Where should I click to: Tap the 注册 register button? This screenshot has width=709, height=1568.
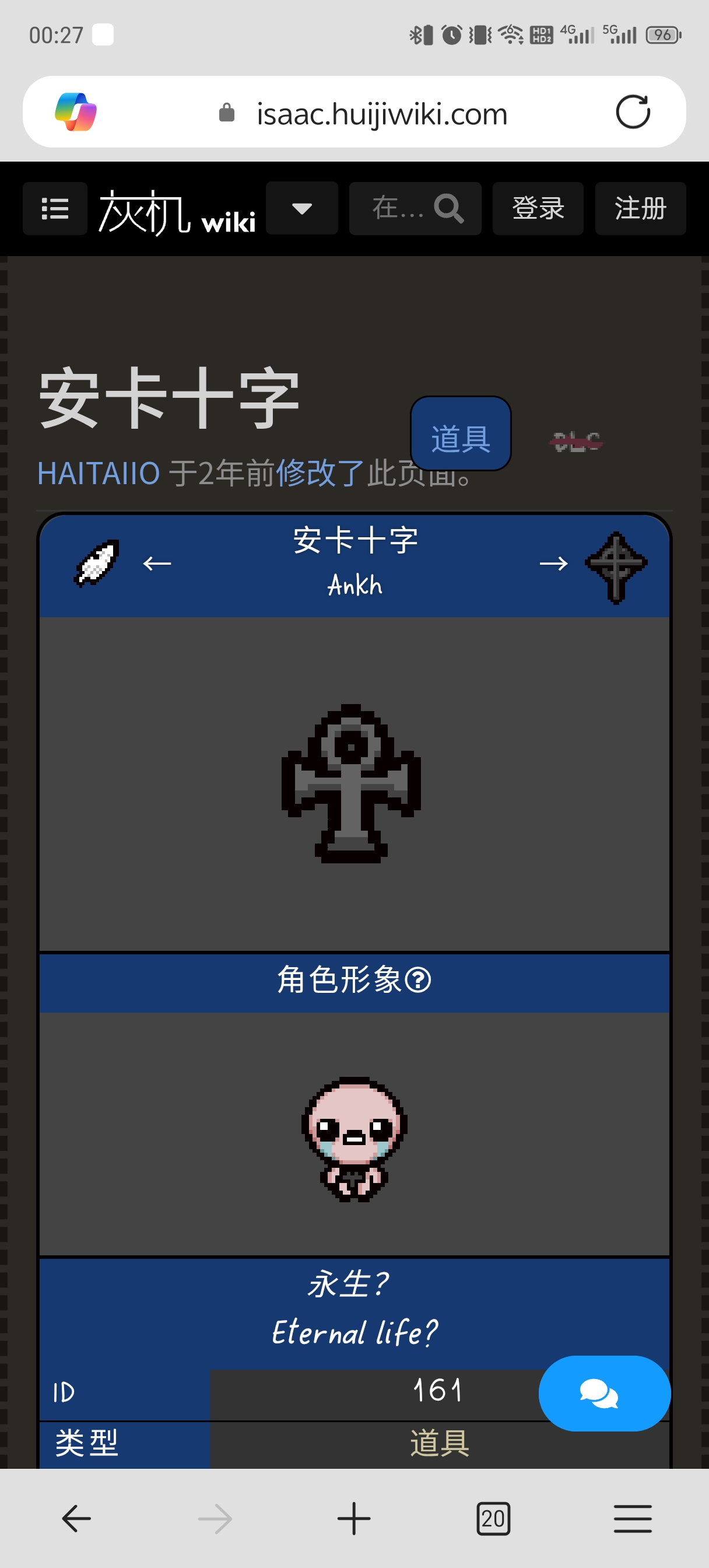[640, 208]
